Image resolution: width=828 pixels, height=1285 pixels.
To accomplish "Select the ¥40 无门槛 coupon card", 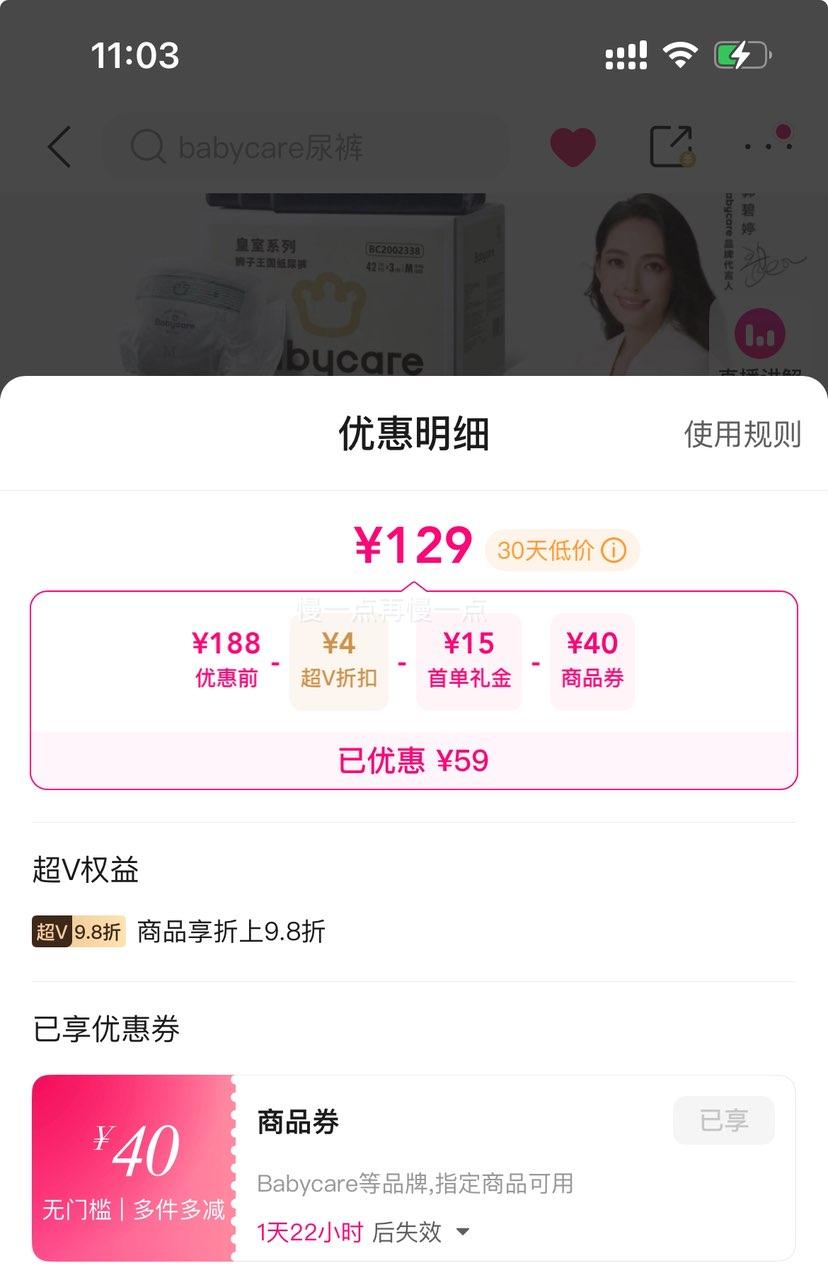I will coord(132,1167).
